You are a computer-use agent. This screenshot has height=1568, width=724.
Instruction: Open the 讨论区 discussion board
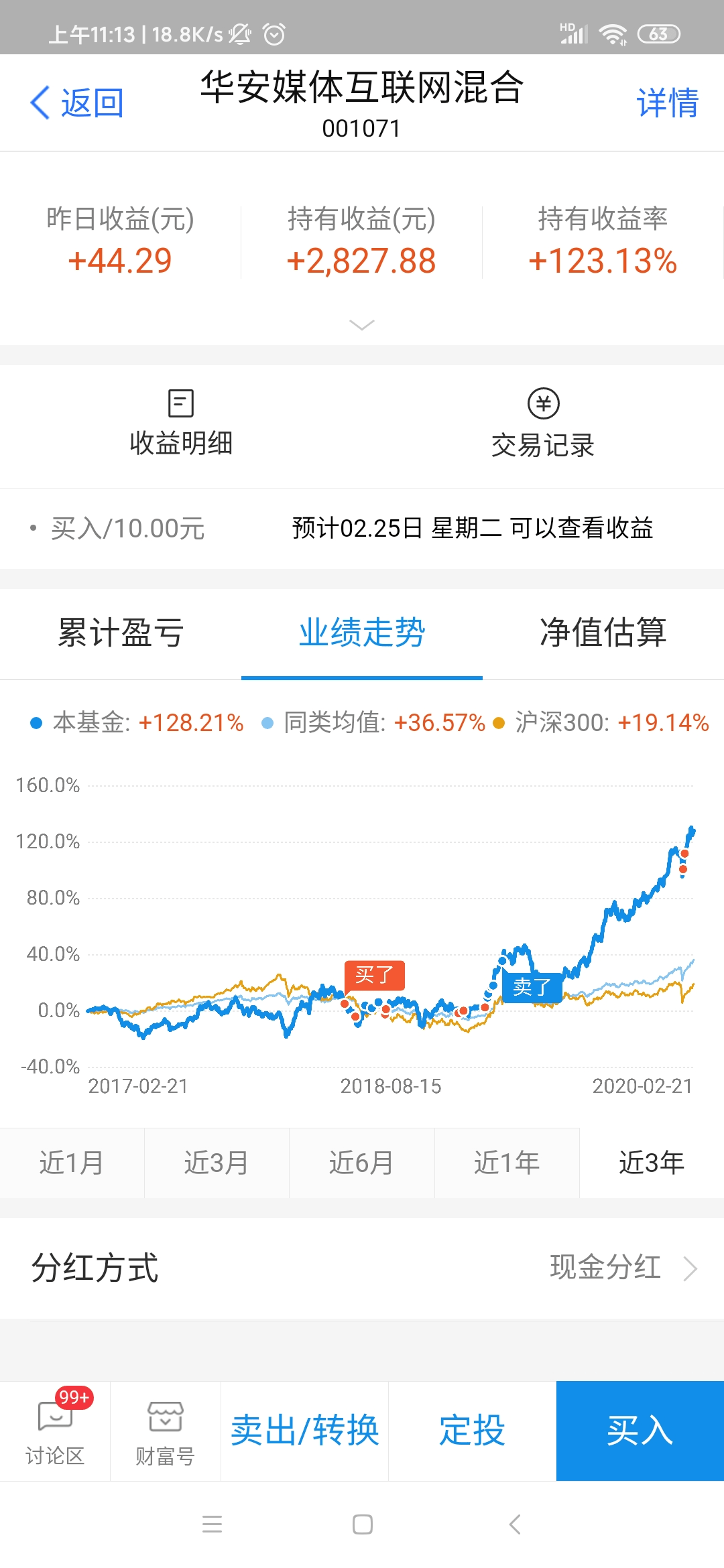coord(55,1431)
